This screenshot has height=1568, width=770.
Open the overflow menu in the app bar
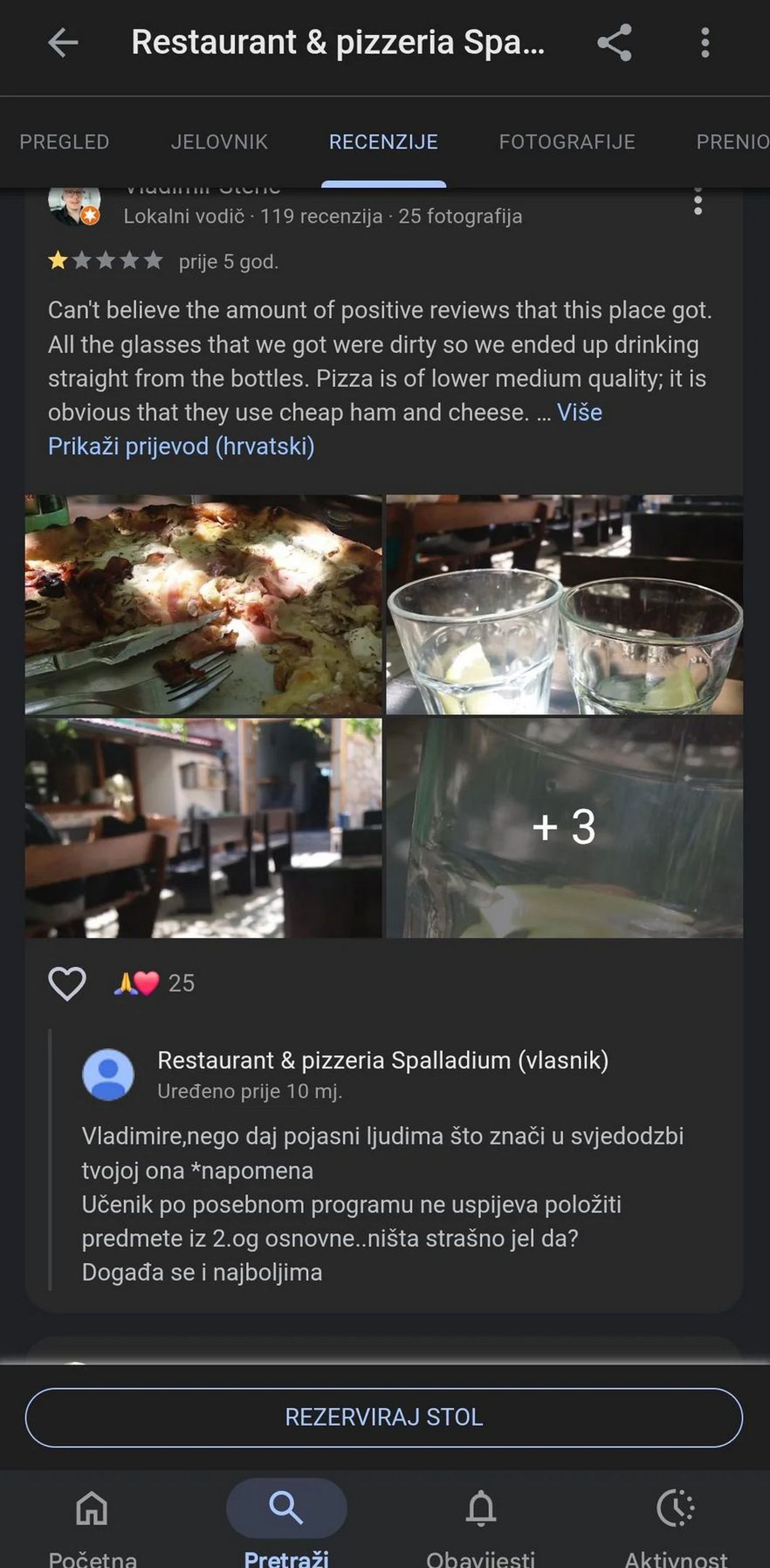click(x=705, y=43)
